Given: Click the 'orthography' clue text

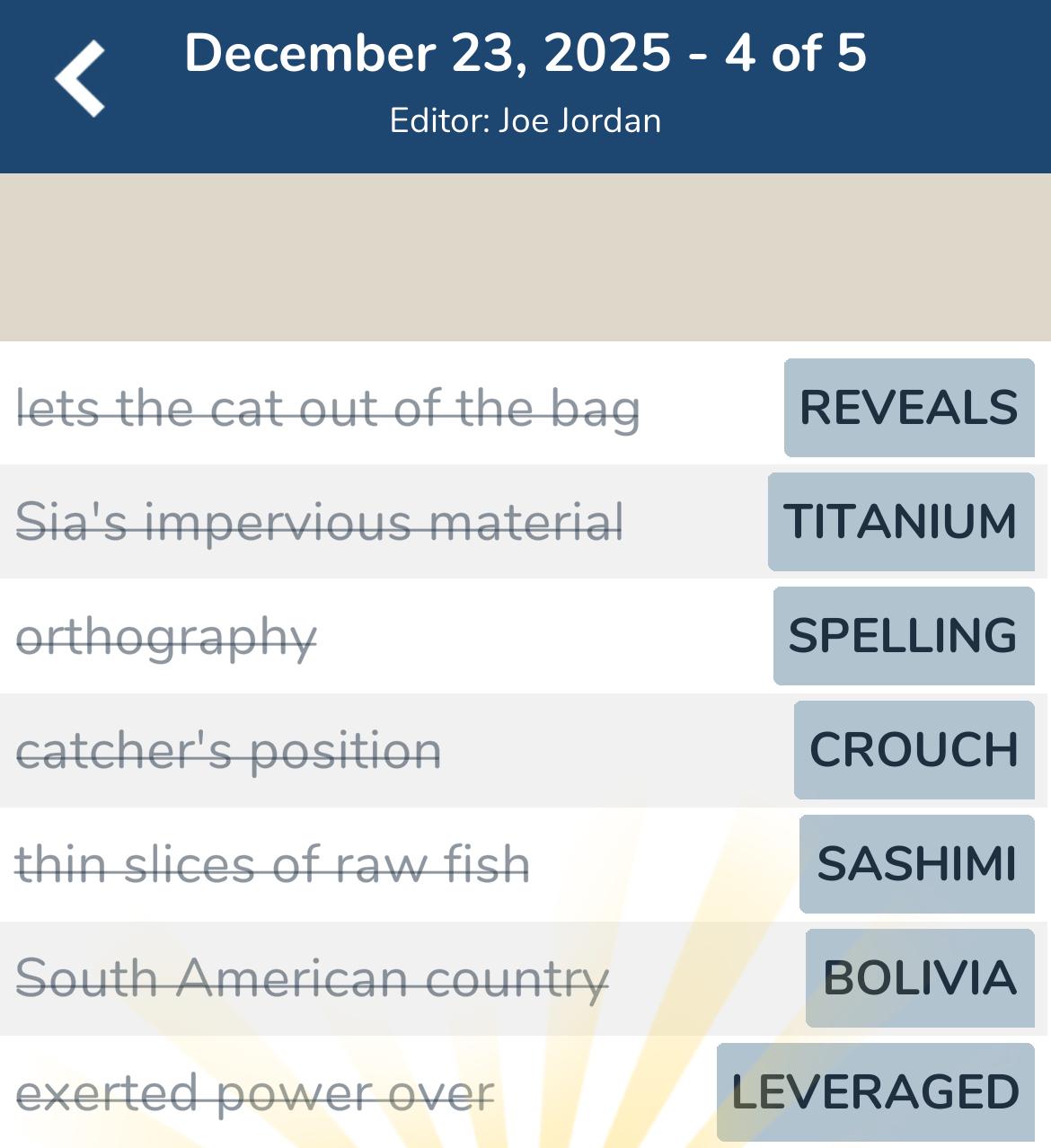Looking at the screenshot, I should [x=165, y=636].
